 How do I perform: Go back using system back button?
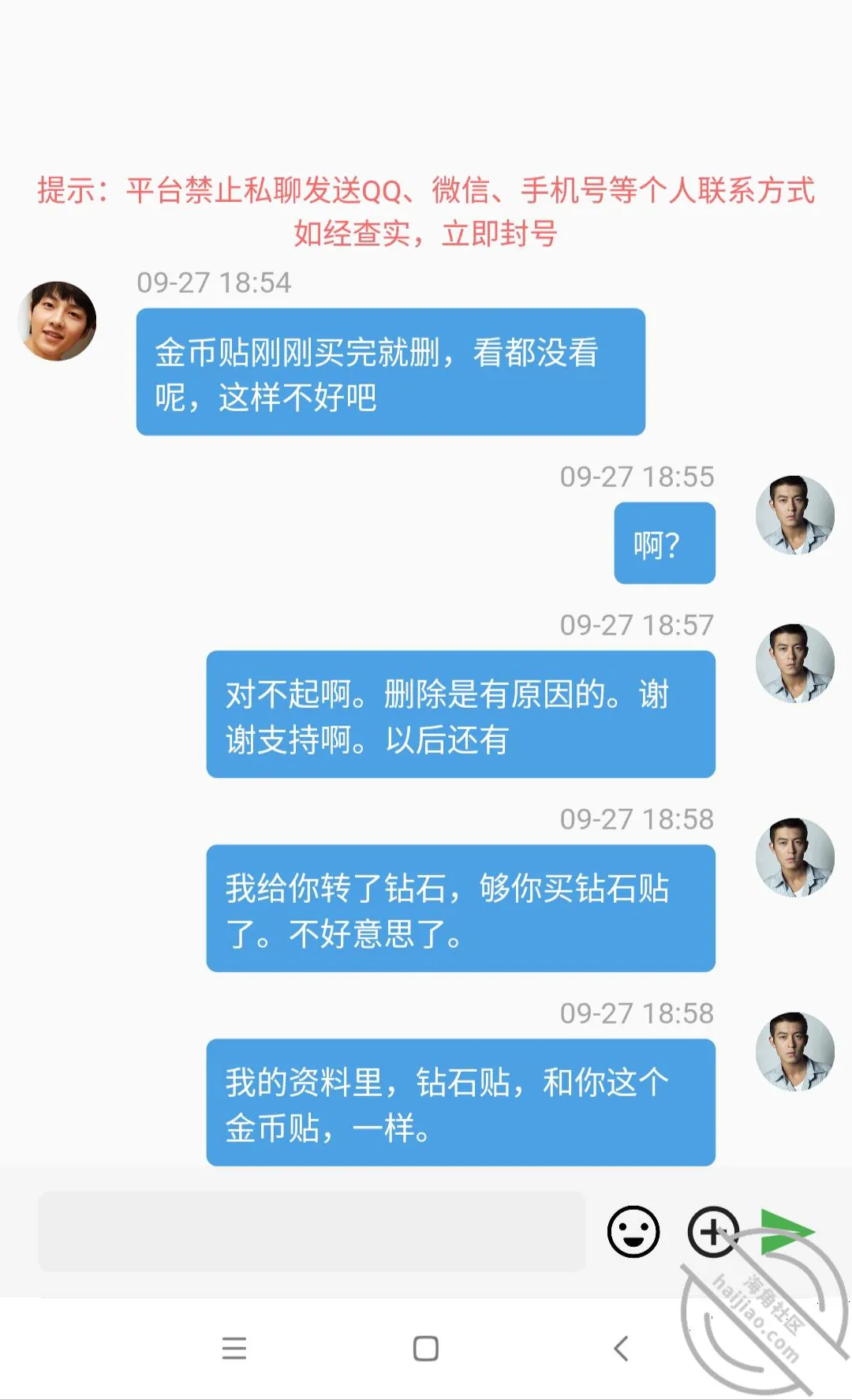(621, 1348)
